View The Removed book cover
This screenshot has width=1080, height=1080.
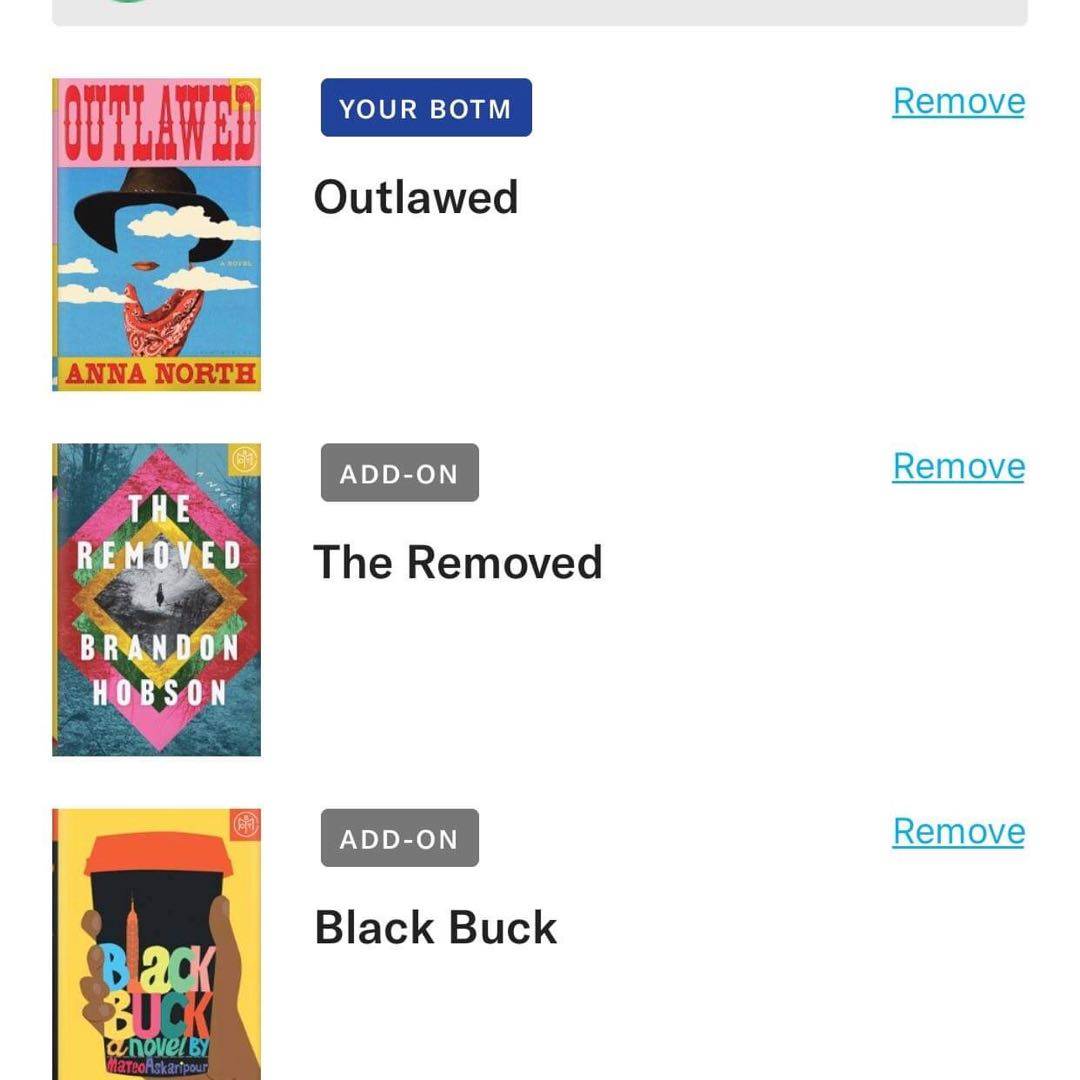(156, 599)
